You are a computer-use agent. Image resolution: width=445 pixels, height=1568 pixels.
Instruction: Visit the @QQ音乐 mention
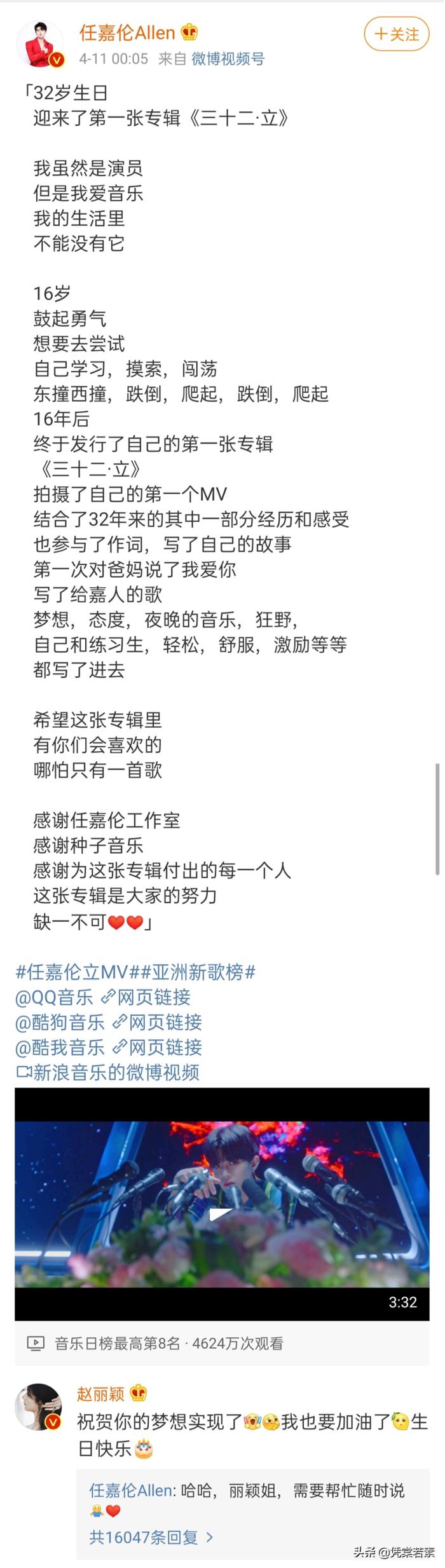click(x=54, y=997)
